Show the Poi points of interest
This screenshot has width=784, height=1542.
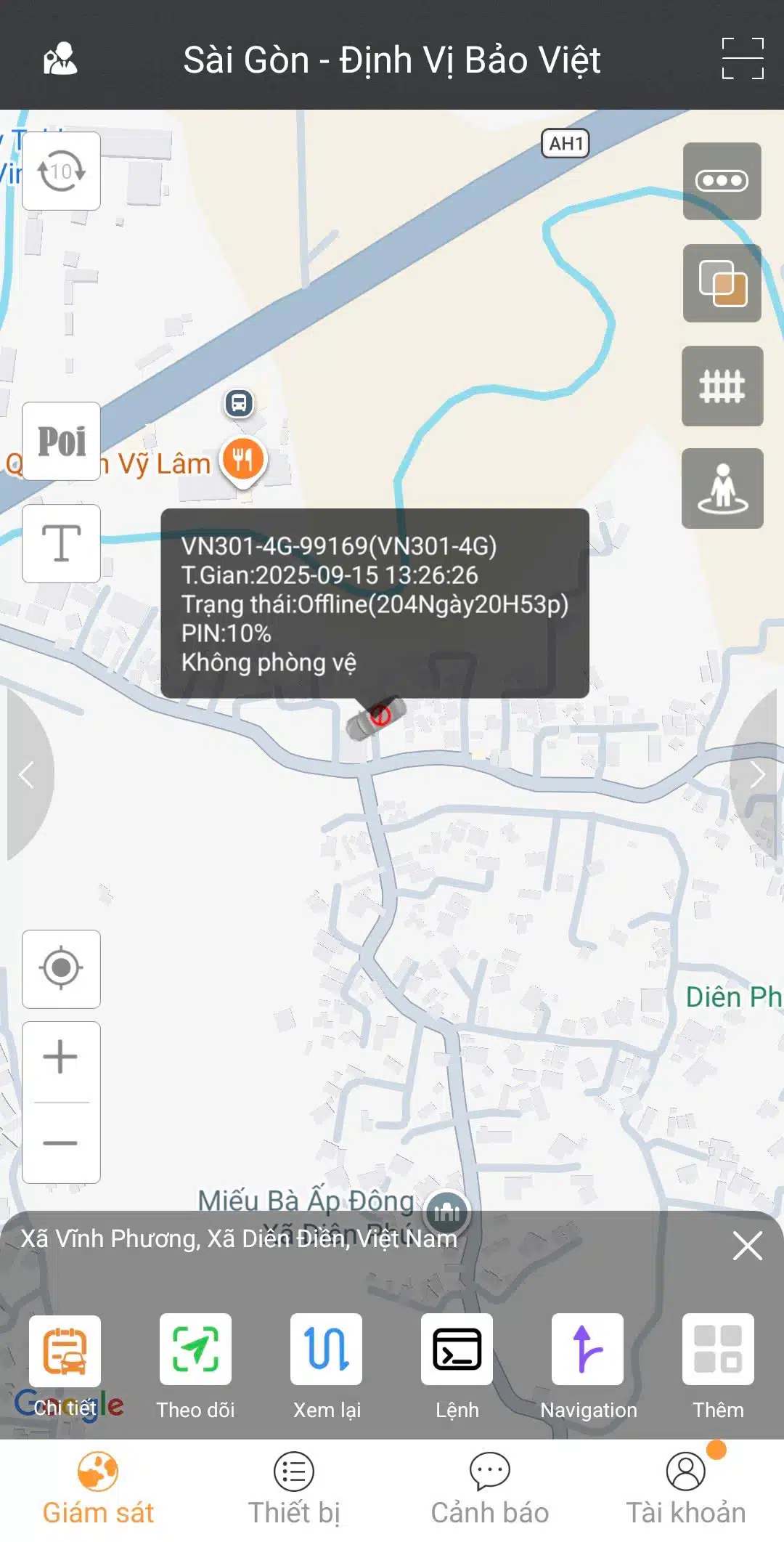[61, 441]
